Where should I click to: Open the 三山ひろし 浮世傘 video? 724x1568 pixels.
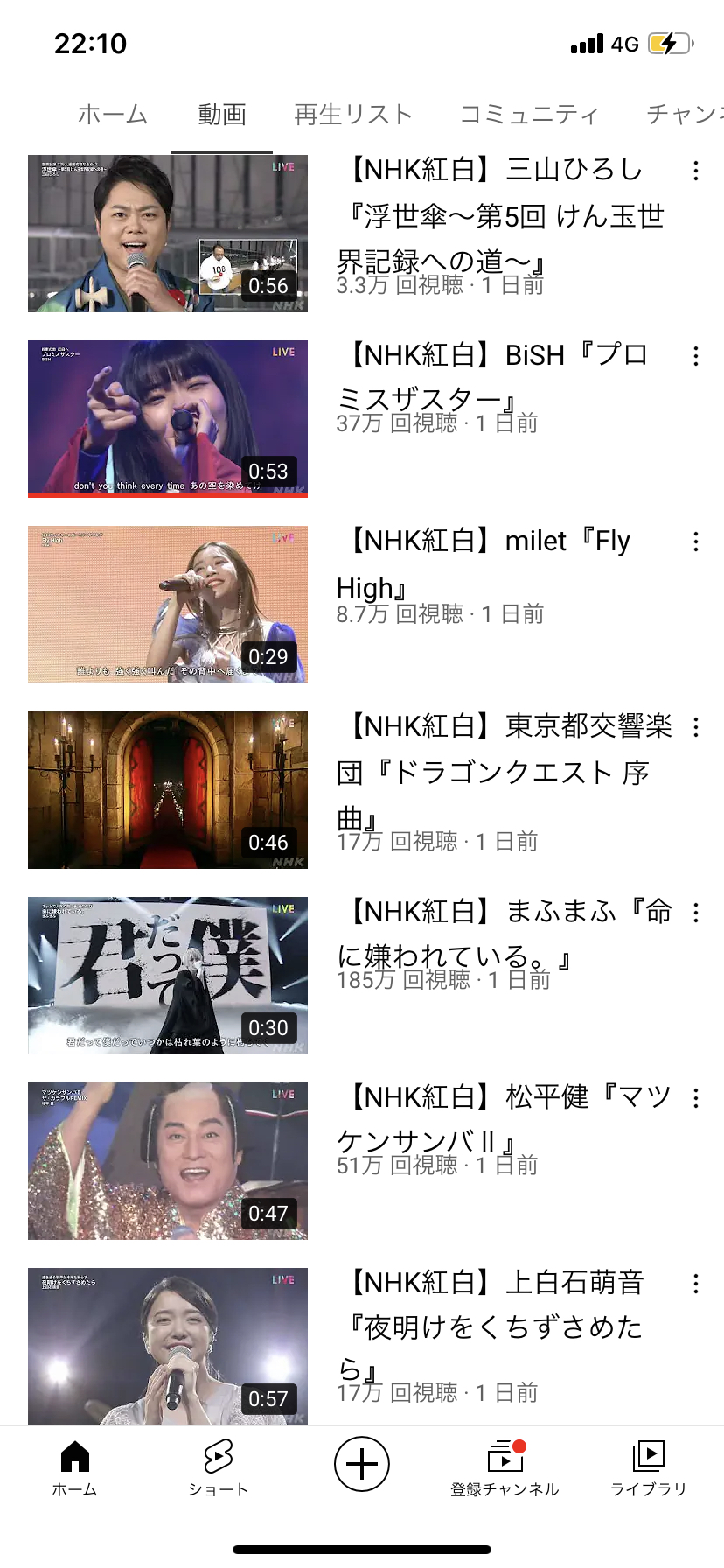point(168,234)
